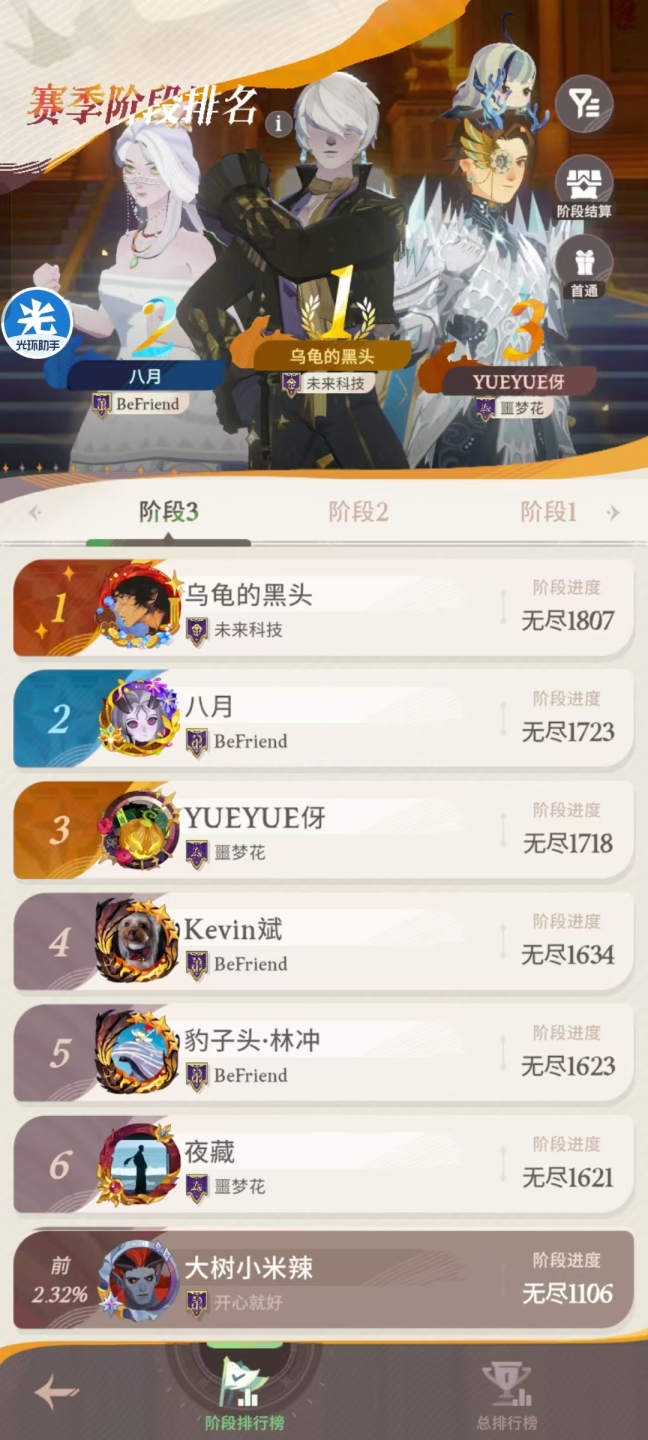View Kevin斌's ranking entry
Screen dimensions: 648x1440
[x=324, y=942]
